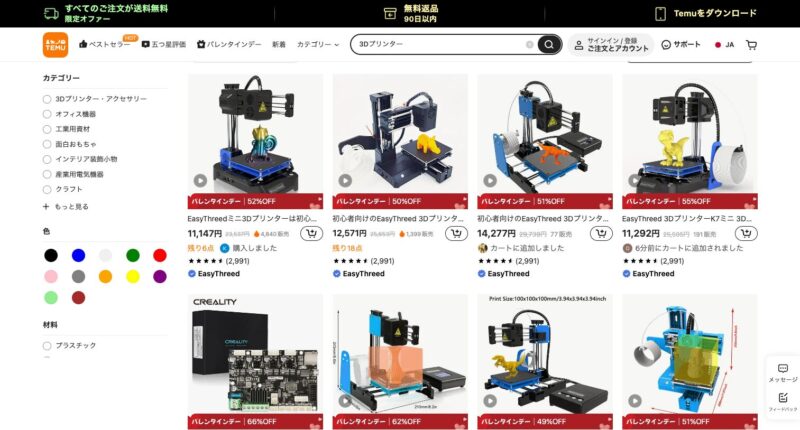Choose the yellow color swatch

tap(133, 276)
